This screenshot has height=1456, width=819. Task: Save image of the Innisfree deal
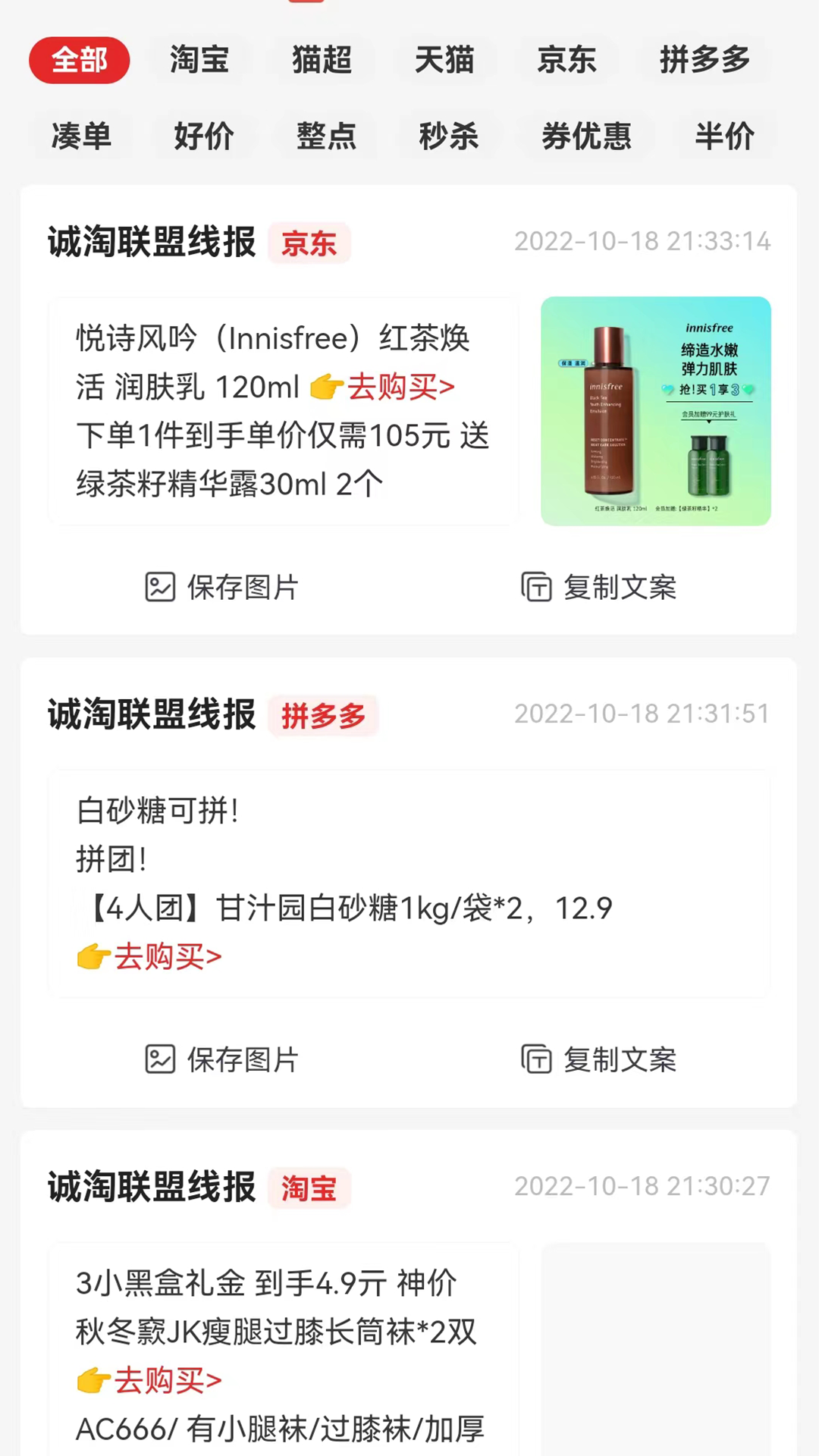(222, 588)
